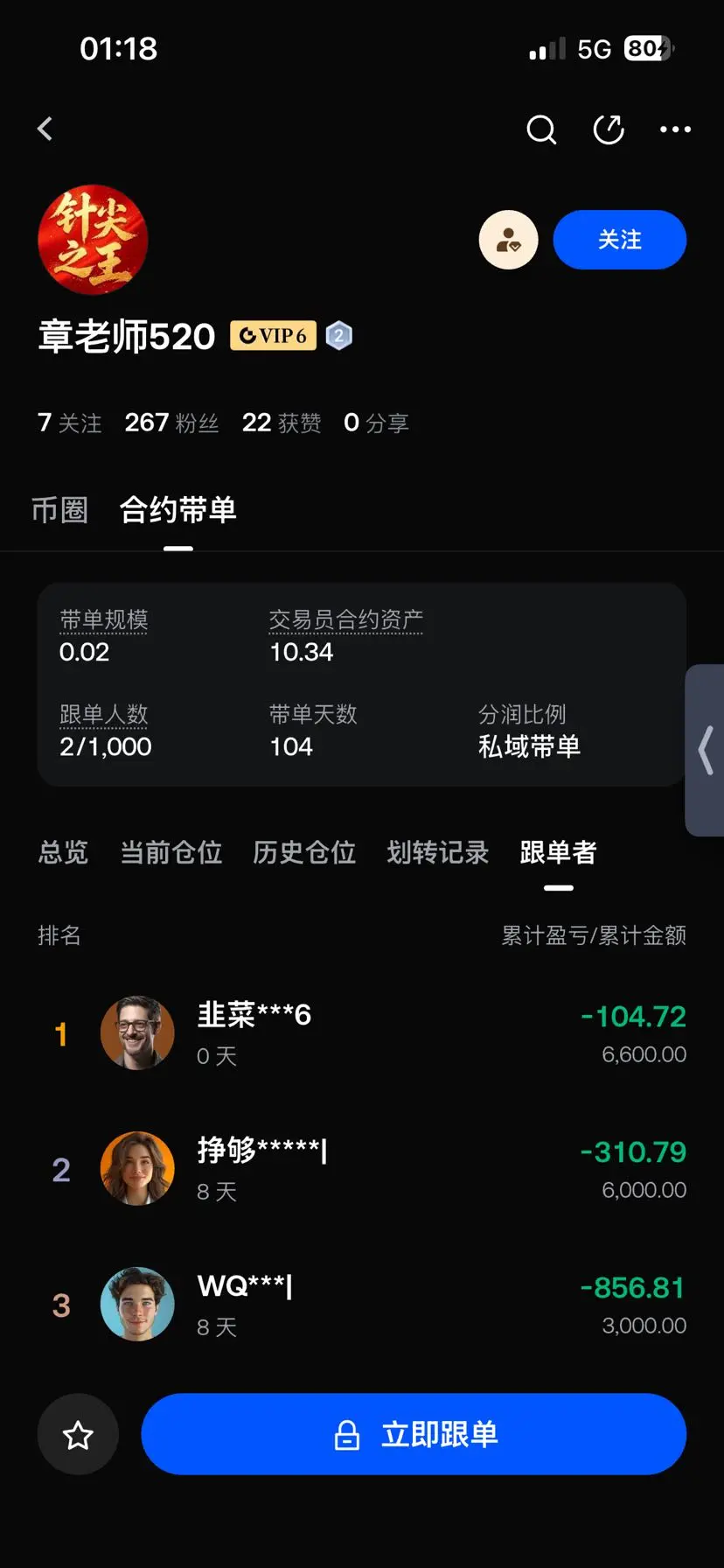Select the 合约带单 tab
The image size is (724, 1568).
coord(178,510)
